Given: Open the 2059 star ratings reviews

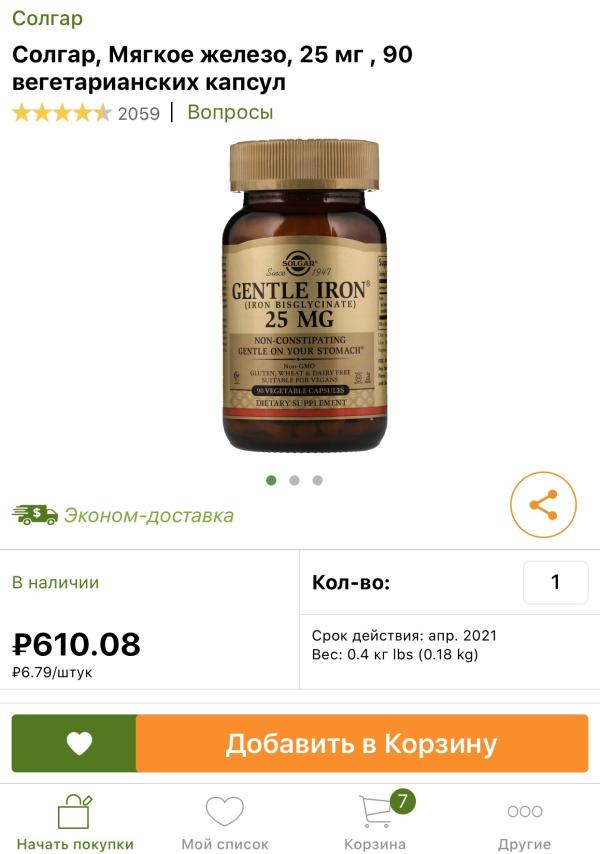Looking at the screenshot, I should (85, 113).
